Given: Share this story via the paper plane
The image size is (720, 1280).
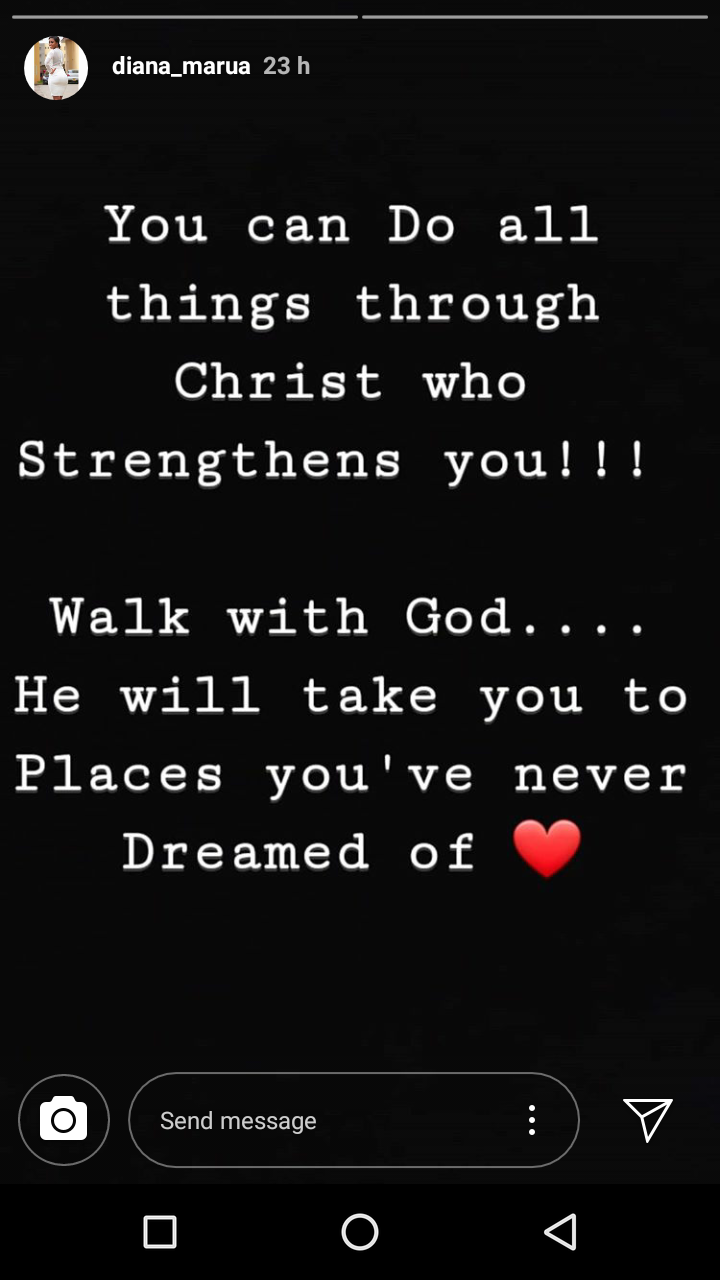Looking at the screenshot, I should [x=647, y=1119].
